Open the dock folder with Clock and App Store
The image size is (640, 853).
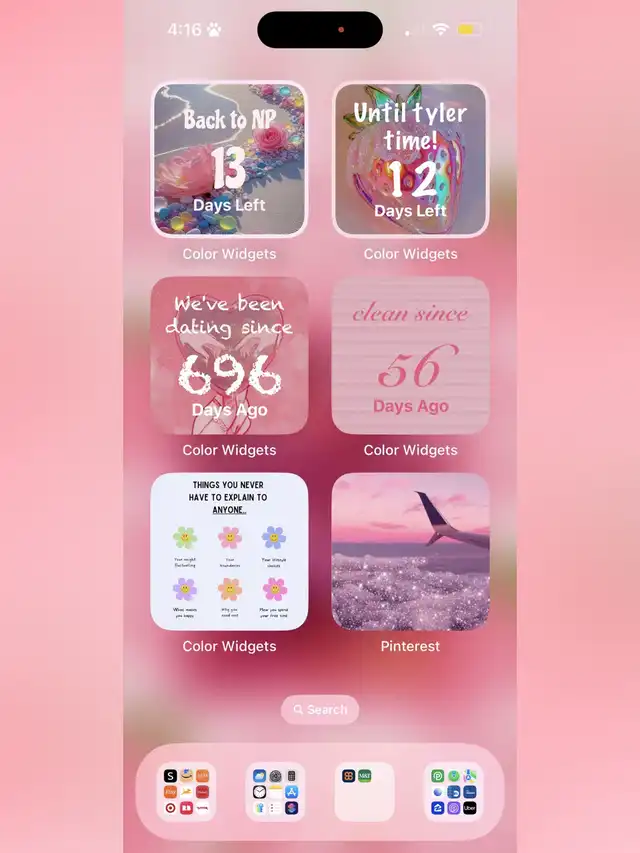click(x=275, y=792)
